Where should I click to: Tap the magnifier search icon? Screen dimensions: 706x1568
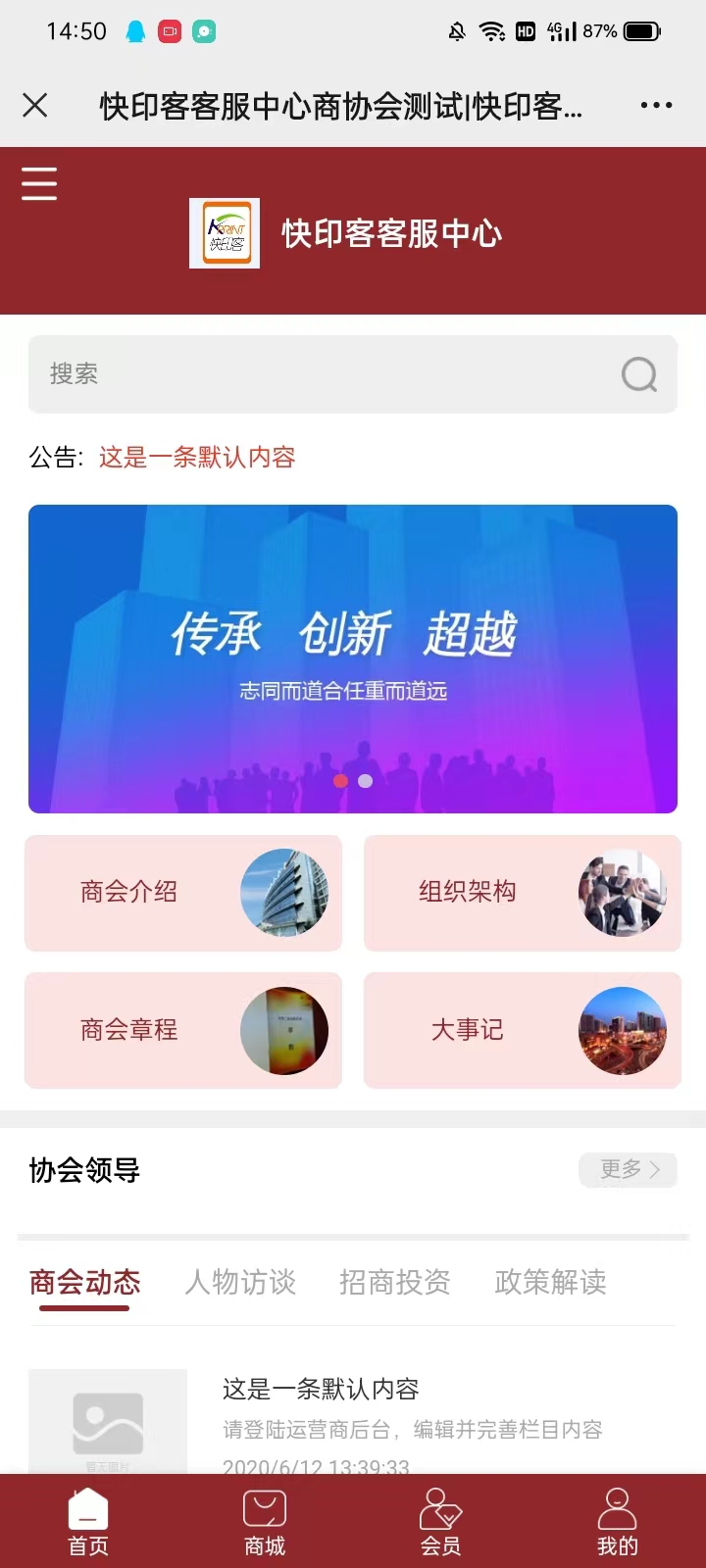tap(639, 374)
